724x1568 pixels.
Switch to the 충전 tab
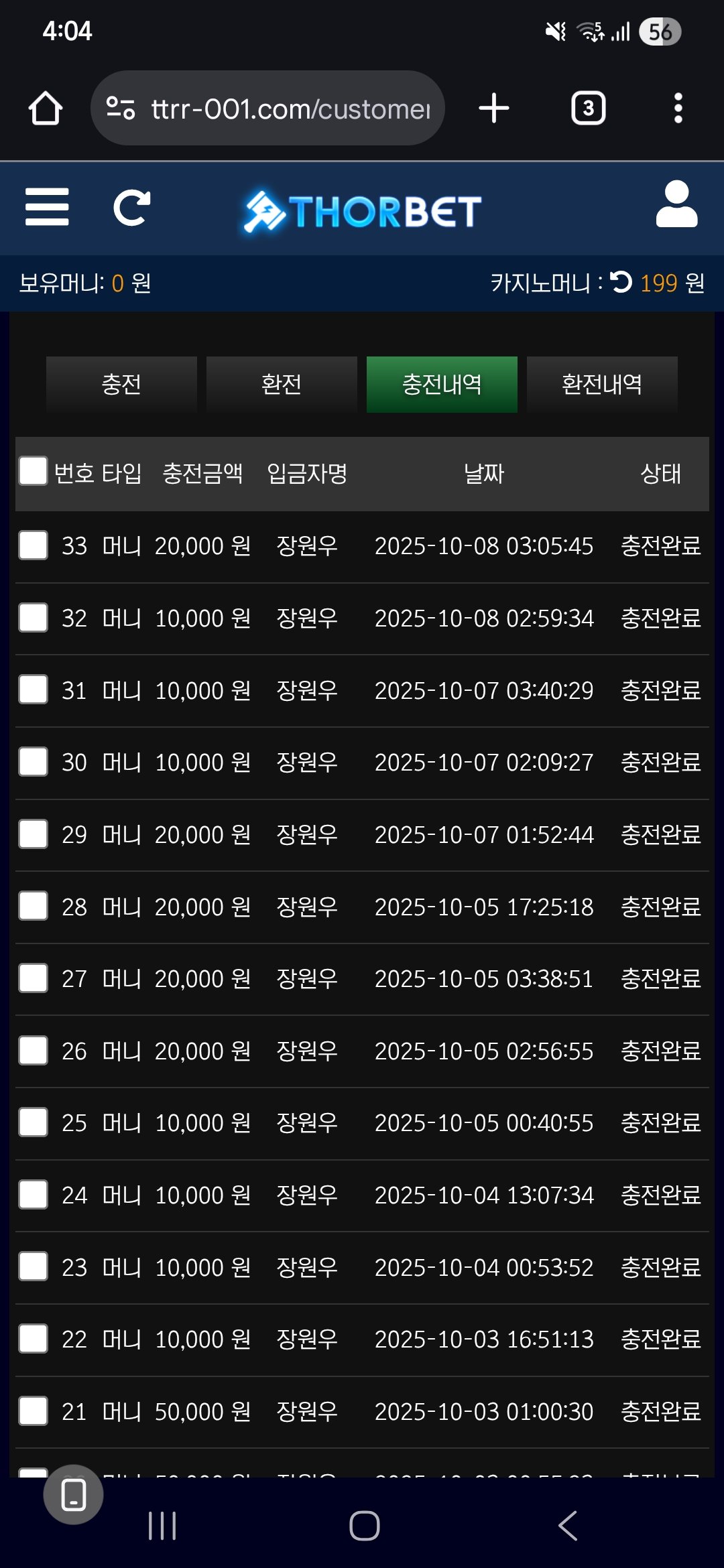[121, 384]
